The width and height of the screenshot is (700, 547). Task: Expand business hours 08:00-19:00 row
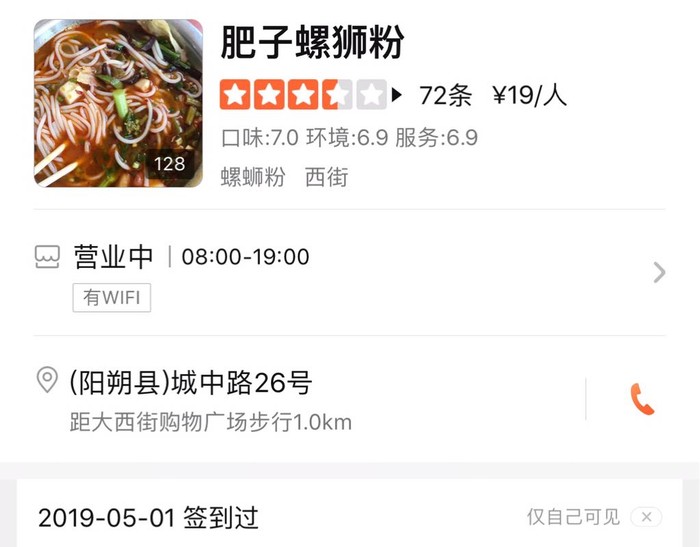pyautogui.click(x=658, y=272)
